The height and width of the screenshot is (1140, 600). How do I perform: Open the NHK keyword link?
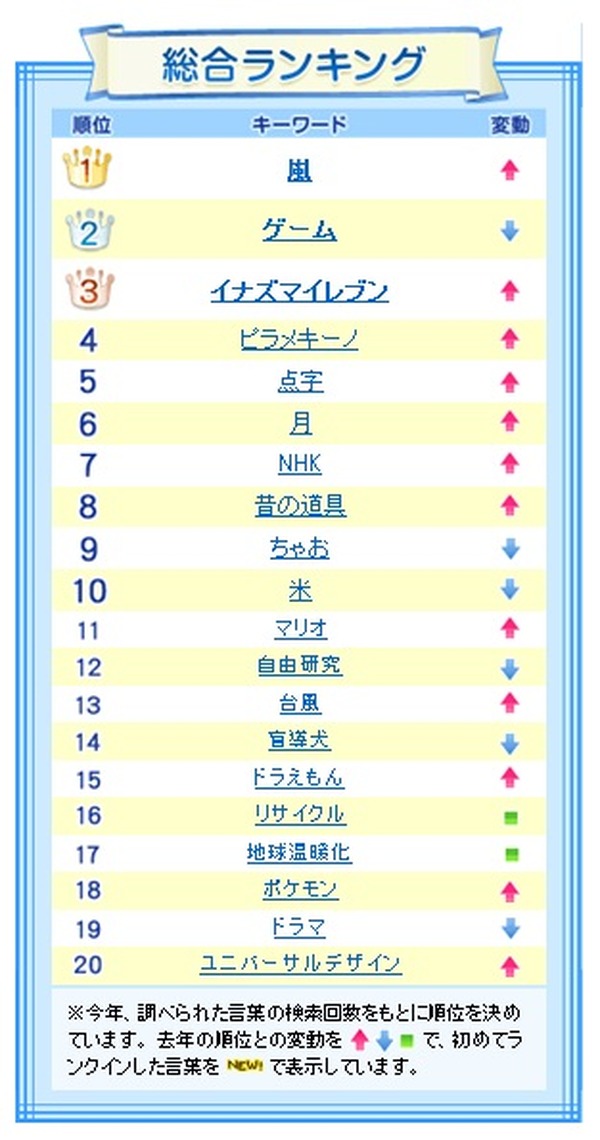point(300,465)
